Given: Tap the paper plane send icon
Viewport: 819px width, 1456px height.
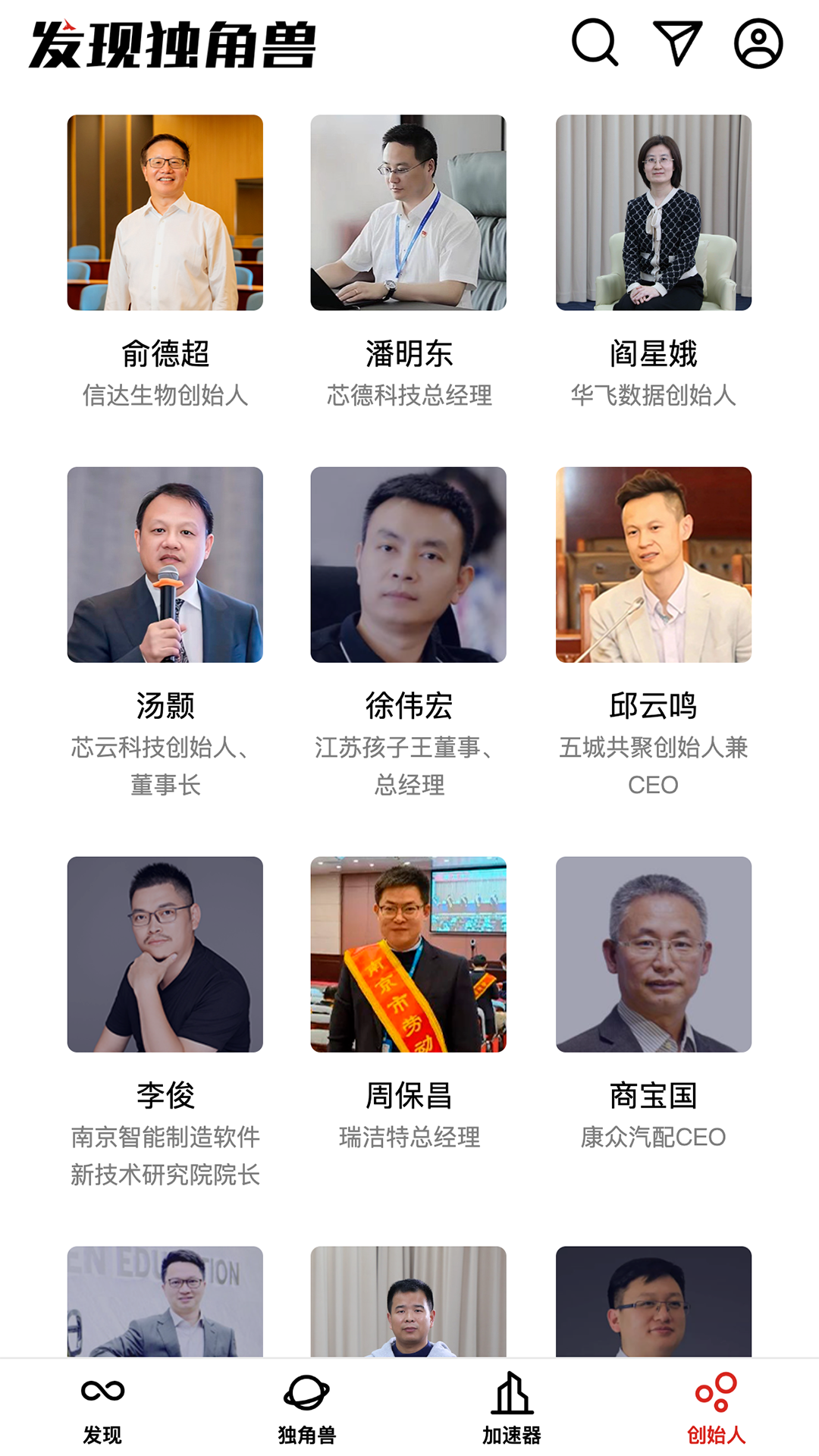Looking at the screenshot, I should pyautogui.click(x=676, y=43).
